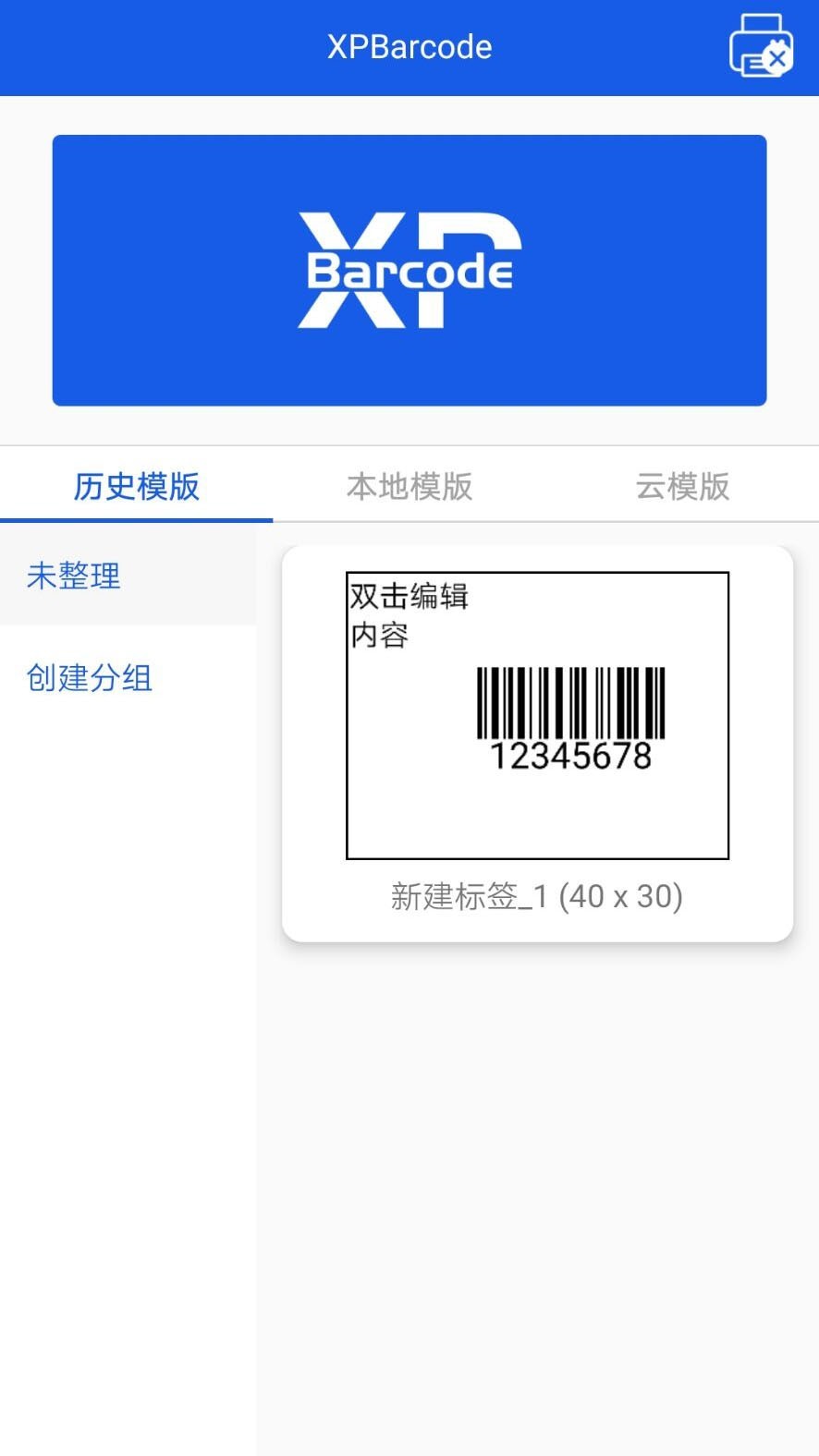Switch to the 本地模版 tab

[x=409, y=485]
